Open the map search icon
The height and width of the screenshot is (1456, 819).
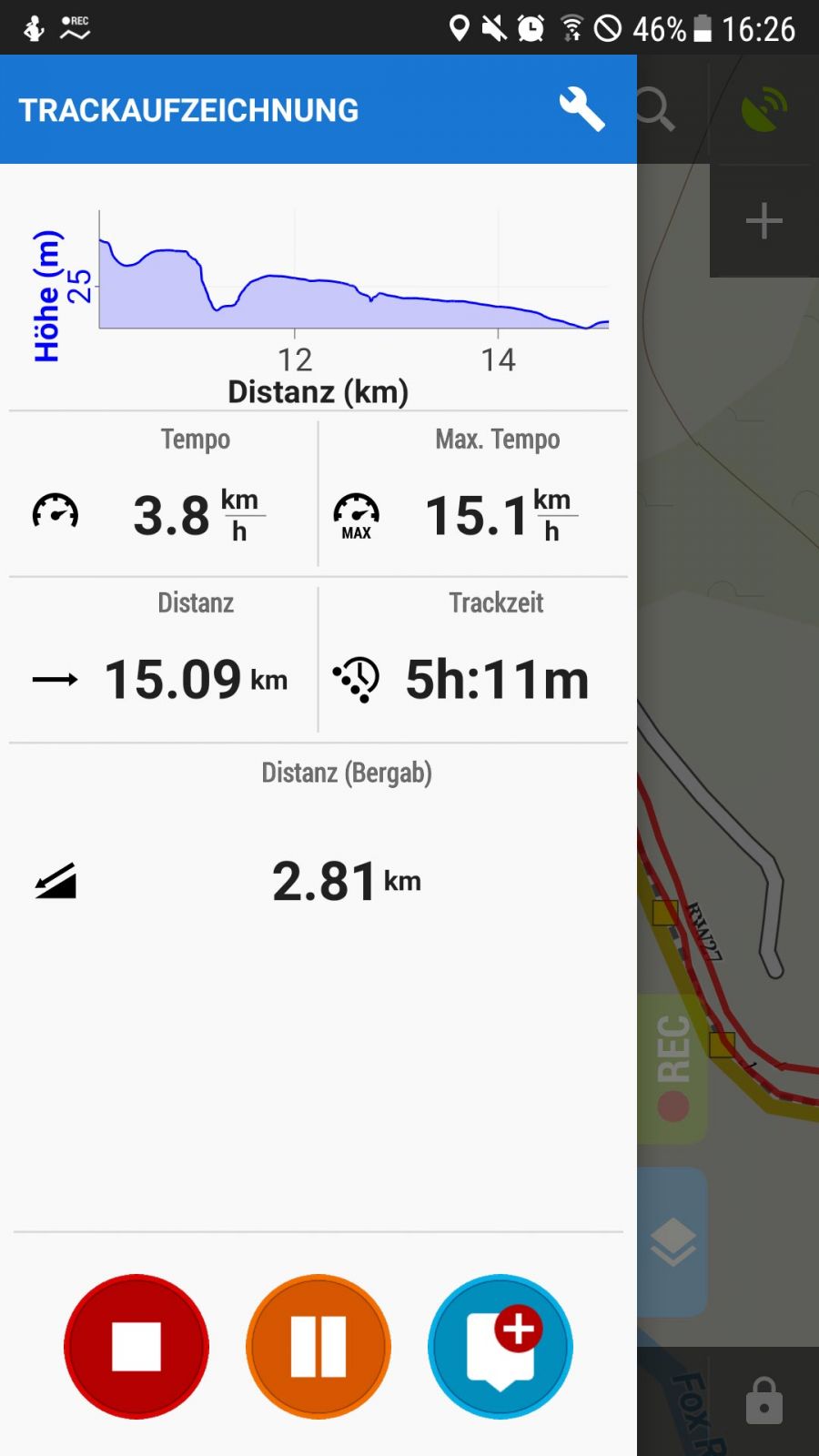pos(657,110)
